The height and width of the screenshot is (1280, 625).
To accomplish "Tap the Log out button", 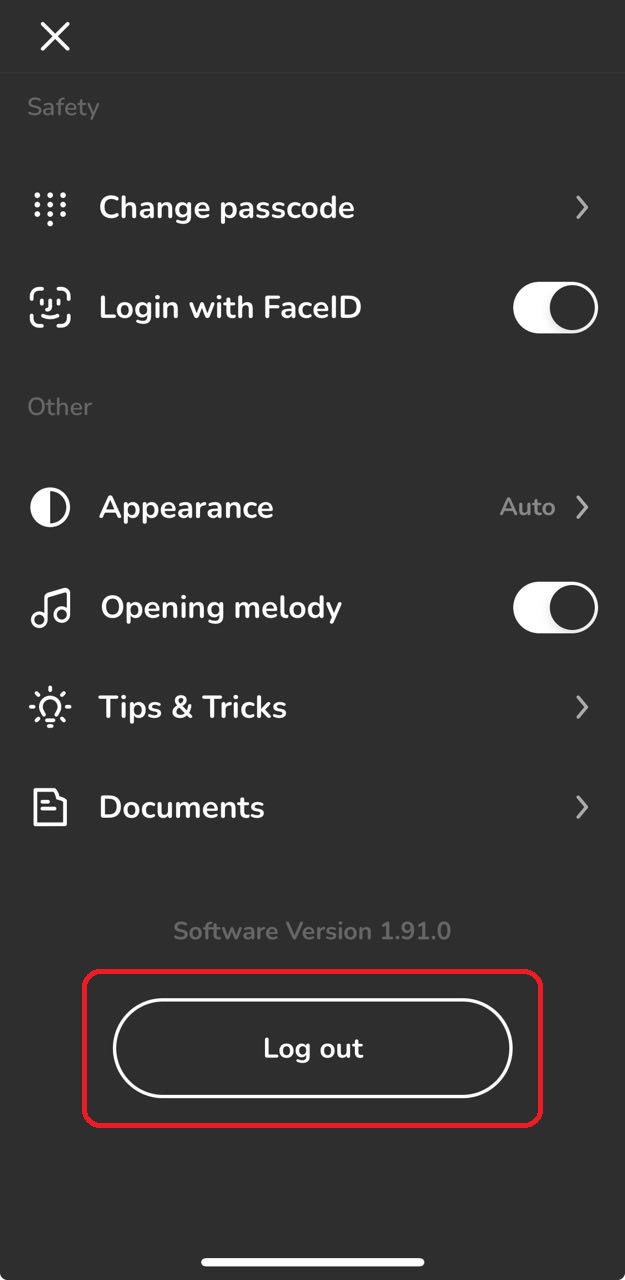I will click(x=313, y=1048).
